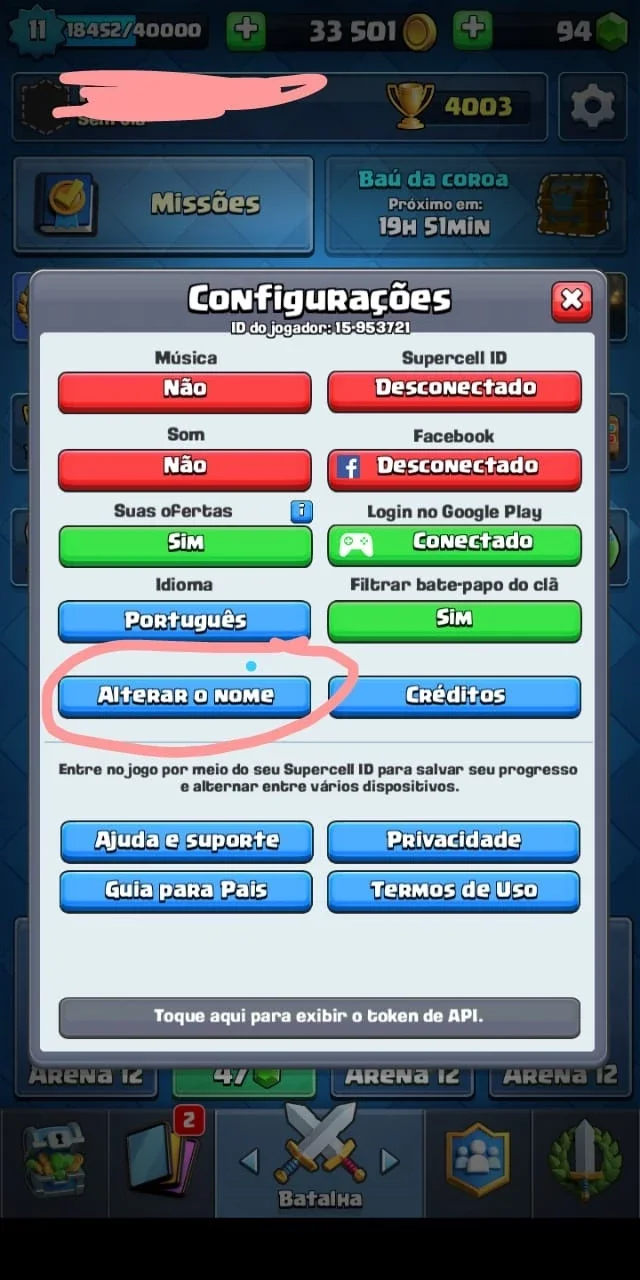Toggle the Som setting
The height and width of the screenshot is (1280, 640).
(185, 468)
